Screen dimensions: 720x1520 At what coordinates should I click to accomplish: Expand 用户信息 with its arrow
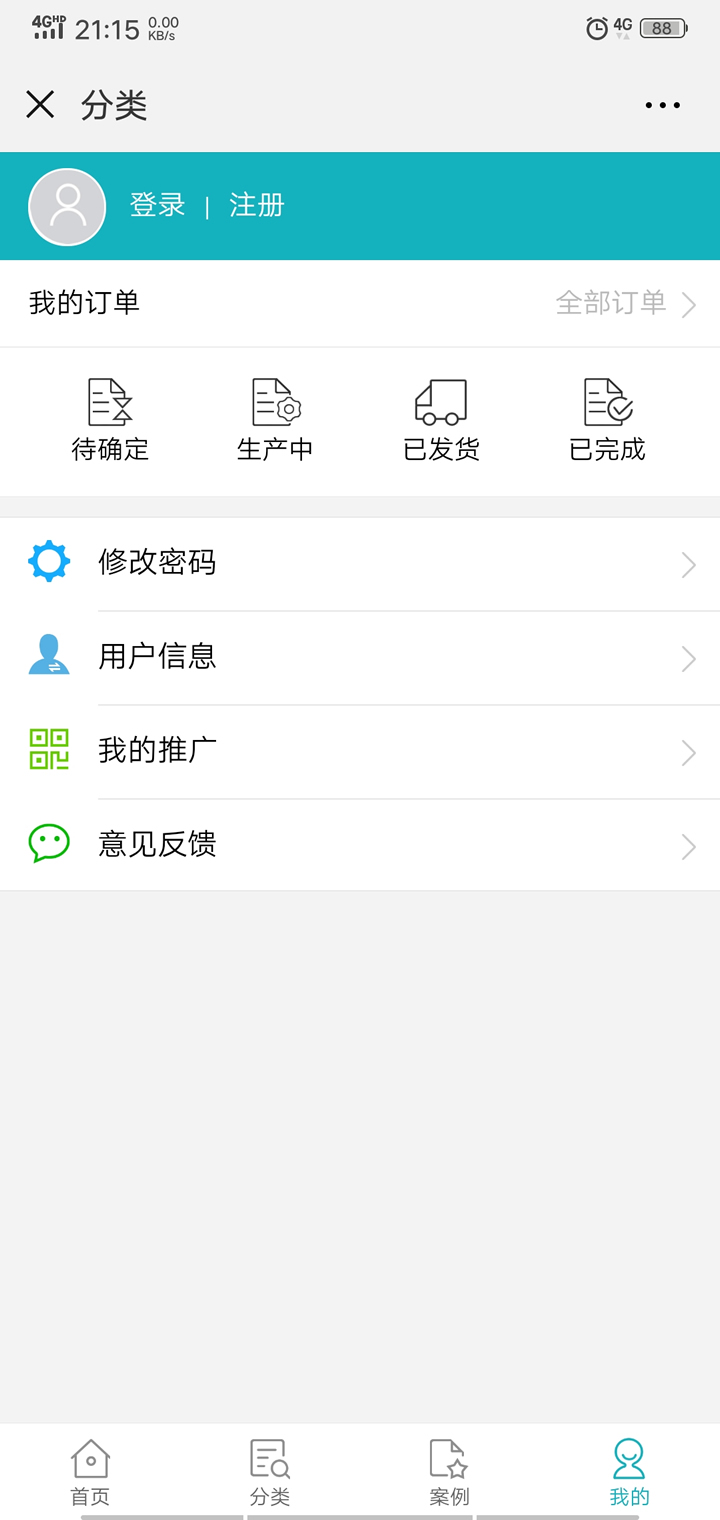tap(688, 659)
